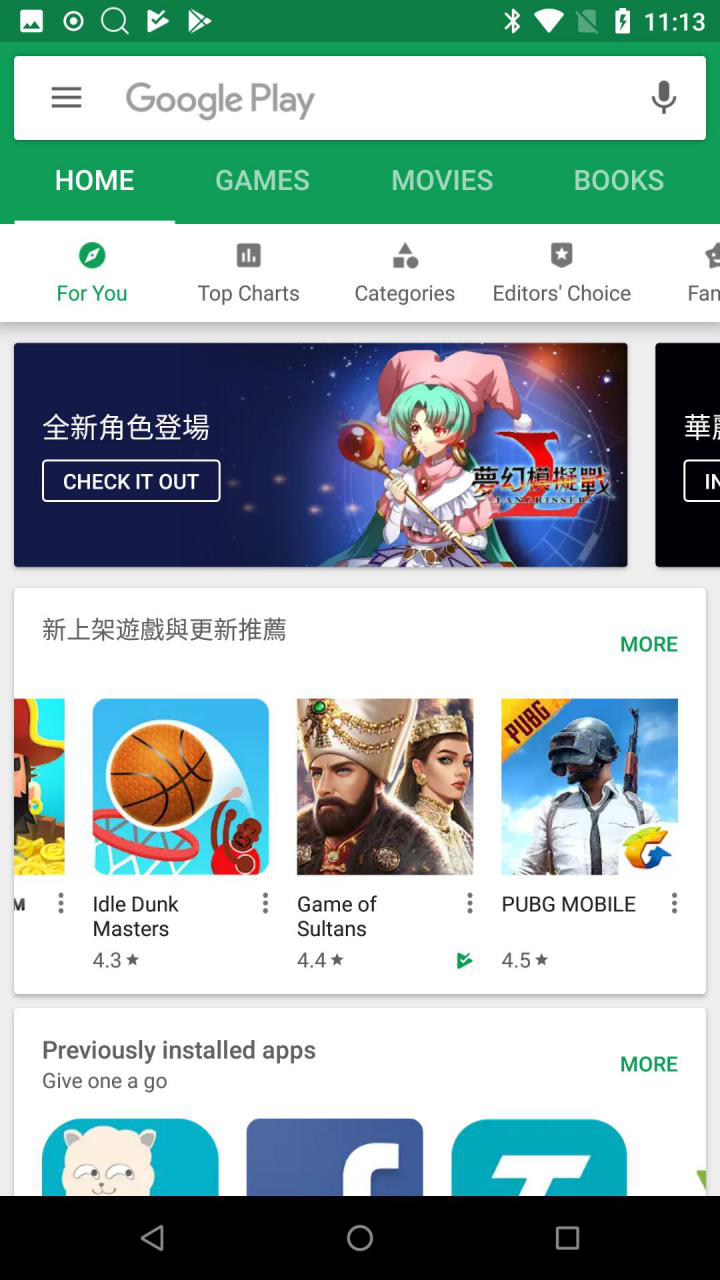Screen dimensions: 720x1280
Task: Open More for the new games section
Action: pos(648,644)
